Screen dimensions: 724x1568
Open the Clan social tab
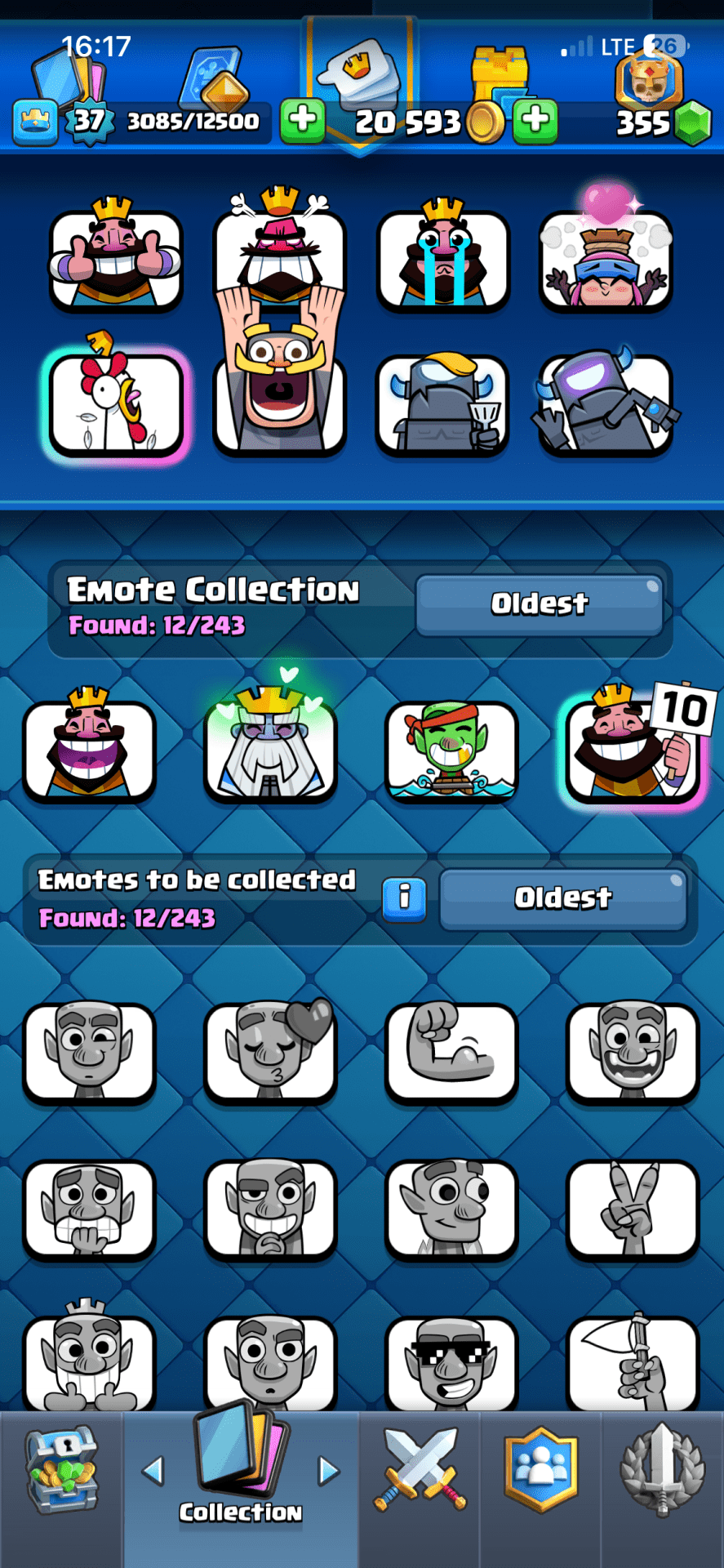point(540,1471)
